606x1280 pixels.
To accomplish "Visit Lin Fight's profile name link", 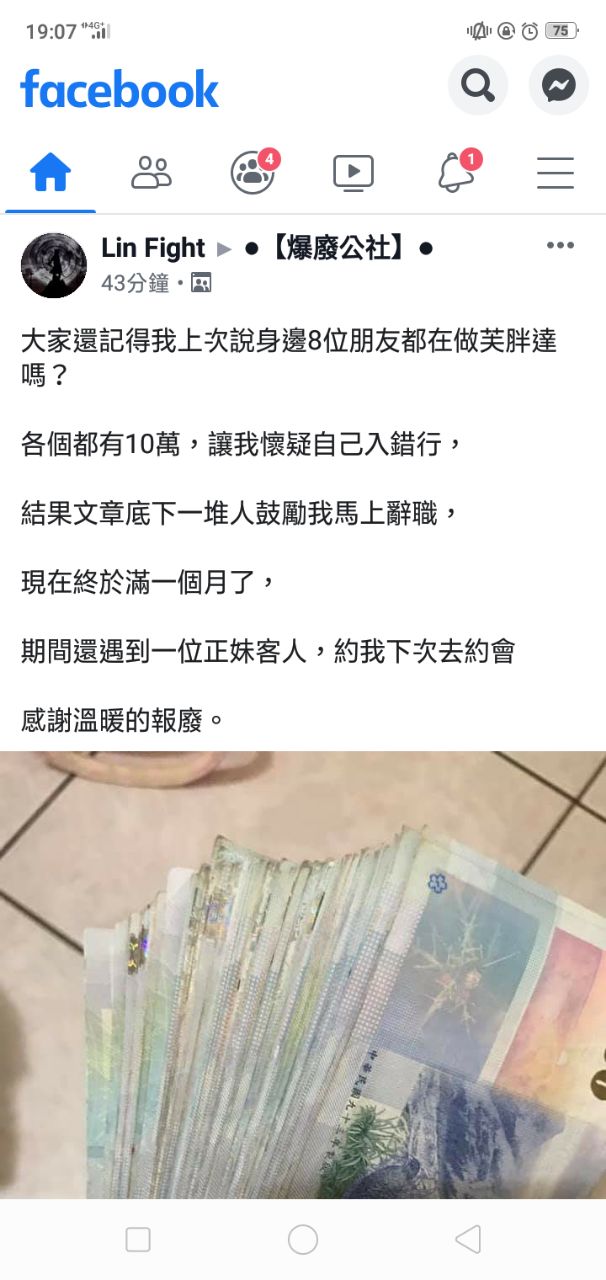I will click(153, 248).
